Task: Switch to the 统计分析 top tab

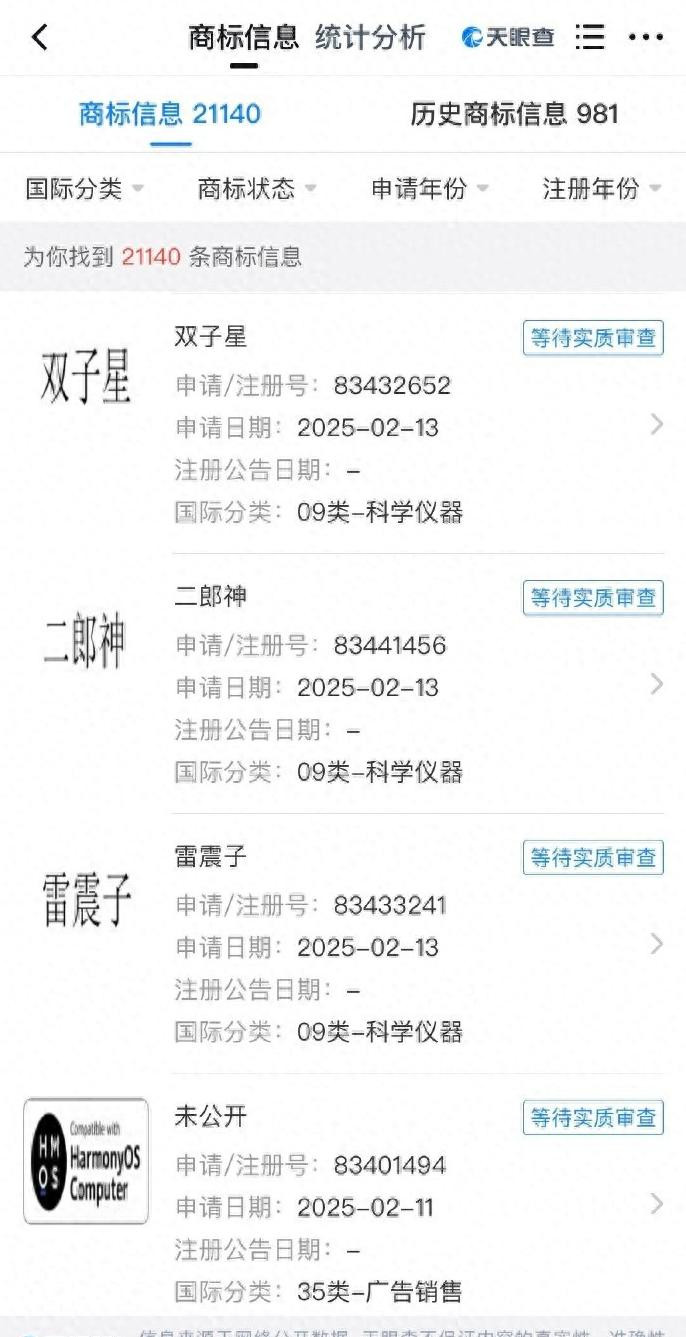Action: point(370,38)
